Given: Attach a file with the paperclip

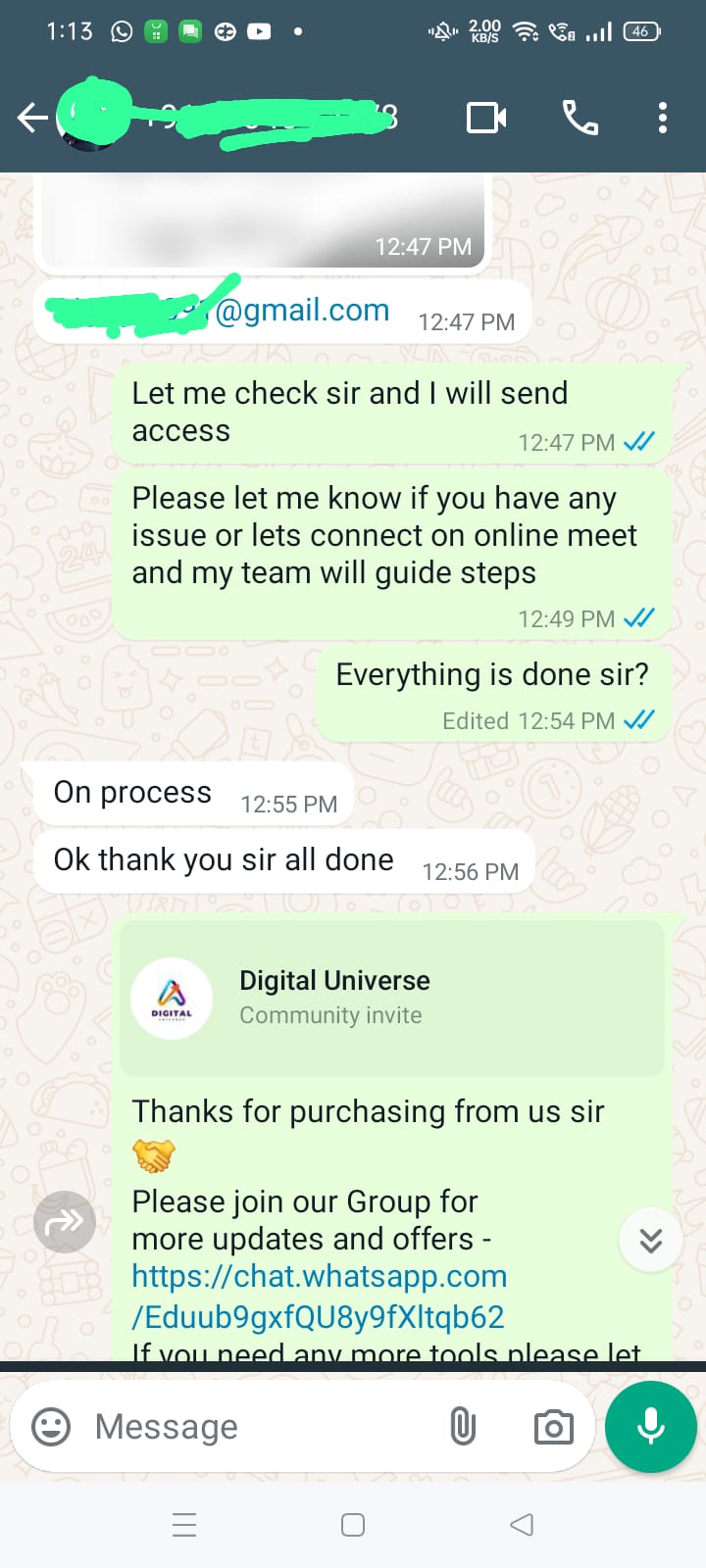Looking at the screenshot, I should coord(463,1427).
